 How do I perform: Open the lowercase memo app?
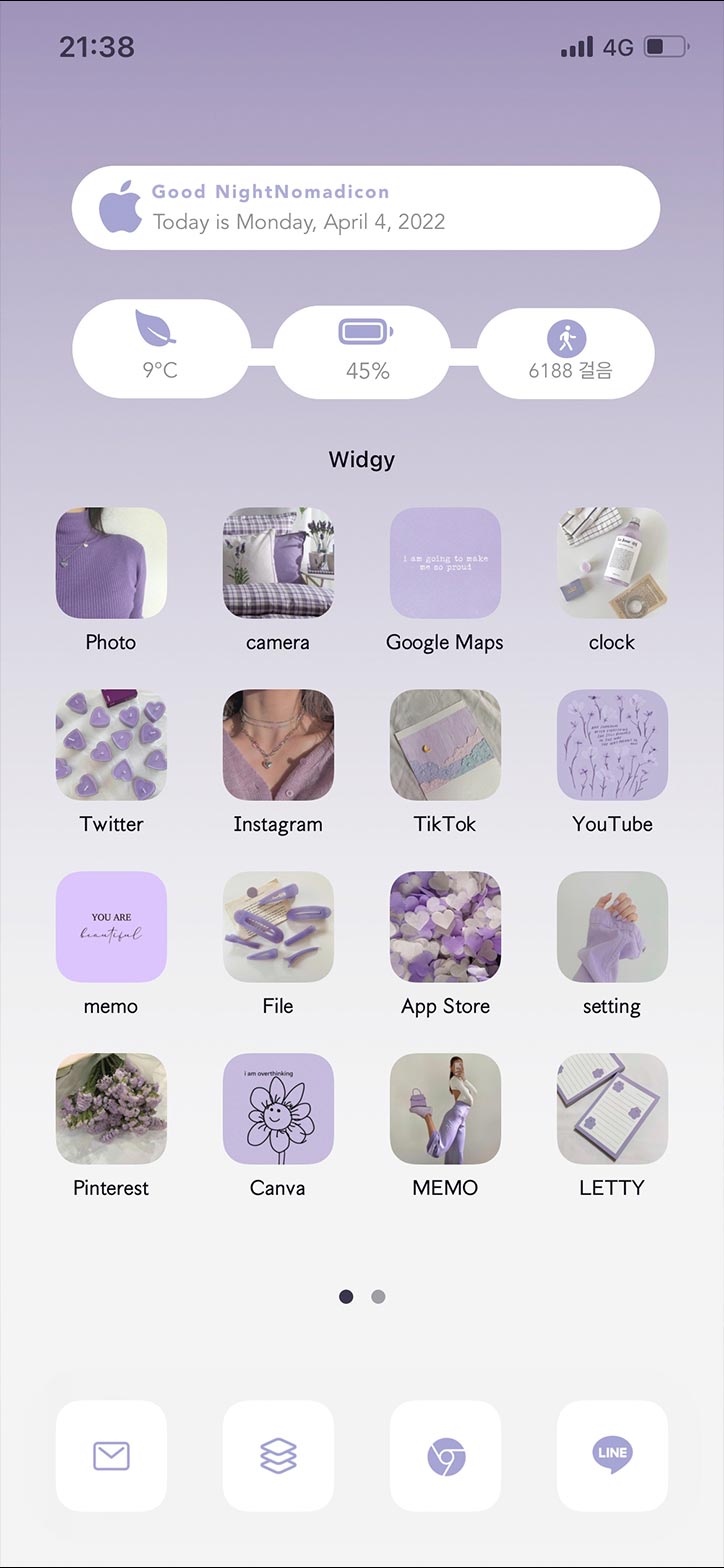(x=111, y=927)
